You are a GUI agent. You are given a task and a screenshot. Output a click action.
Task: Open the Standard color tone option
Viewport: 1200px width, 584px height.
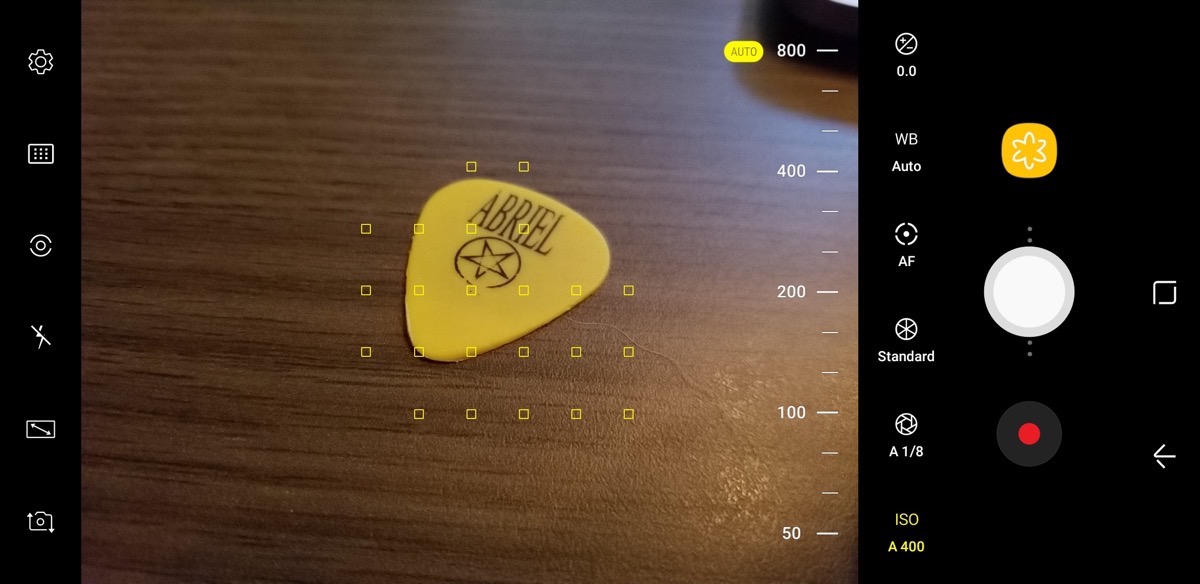click(x=906, y=340)
